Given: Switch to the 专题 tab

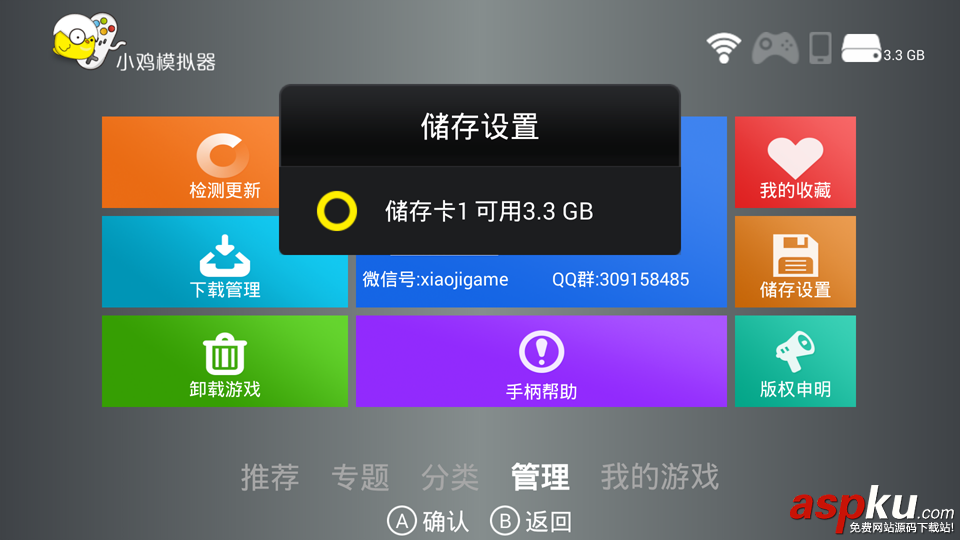Looking at the screenshot, I should 360,477.
